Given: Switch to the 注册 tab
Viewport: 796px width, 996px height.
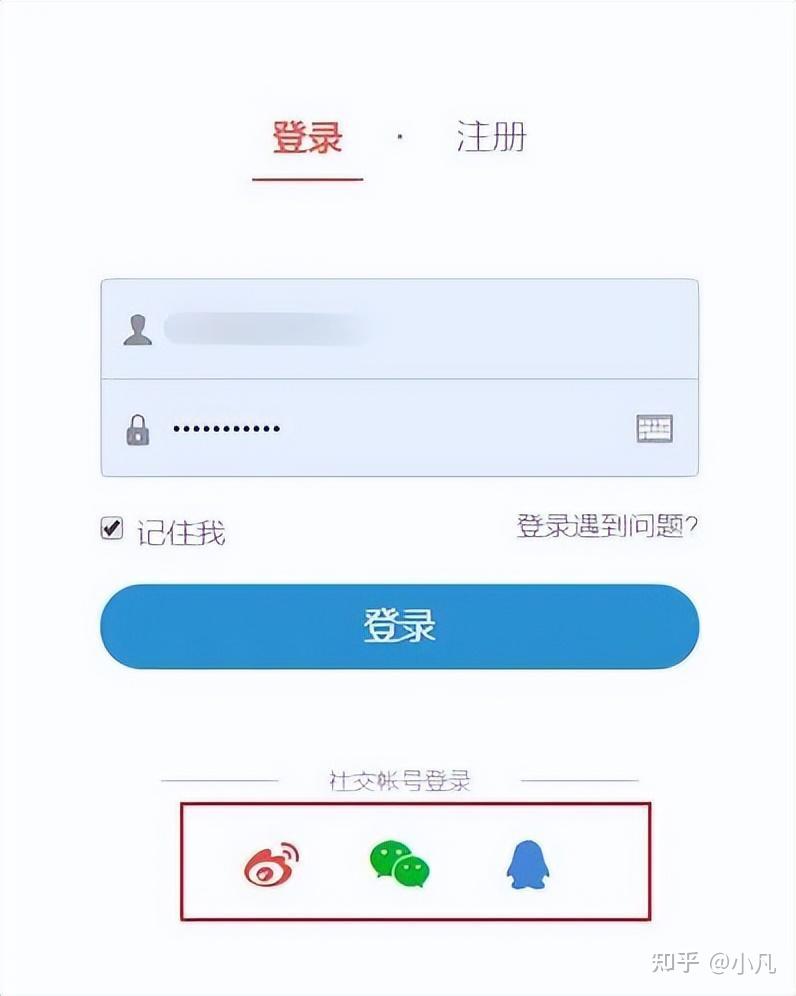Looking at the screenshot, I should [491, 139].
